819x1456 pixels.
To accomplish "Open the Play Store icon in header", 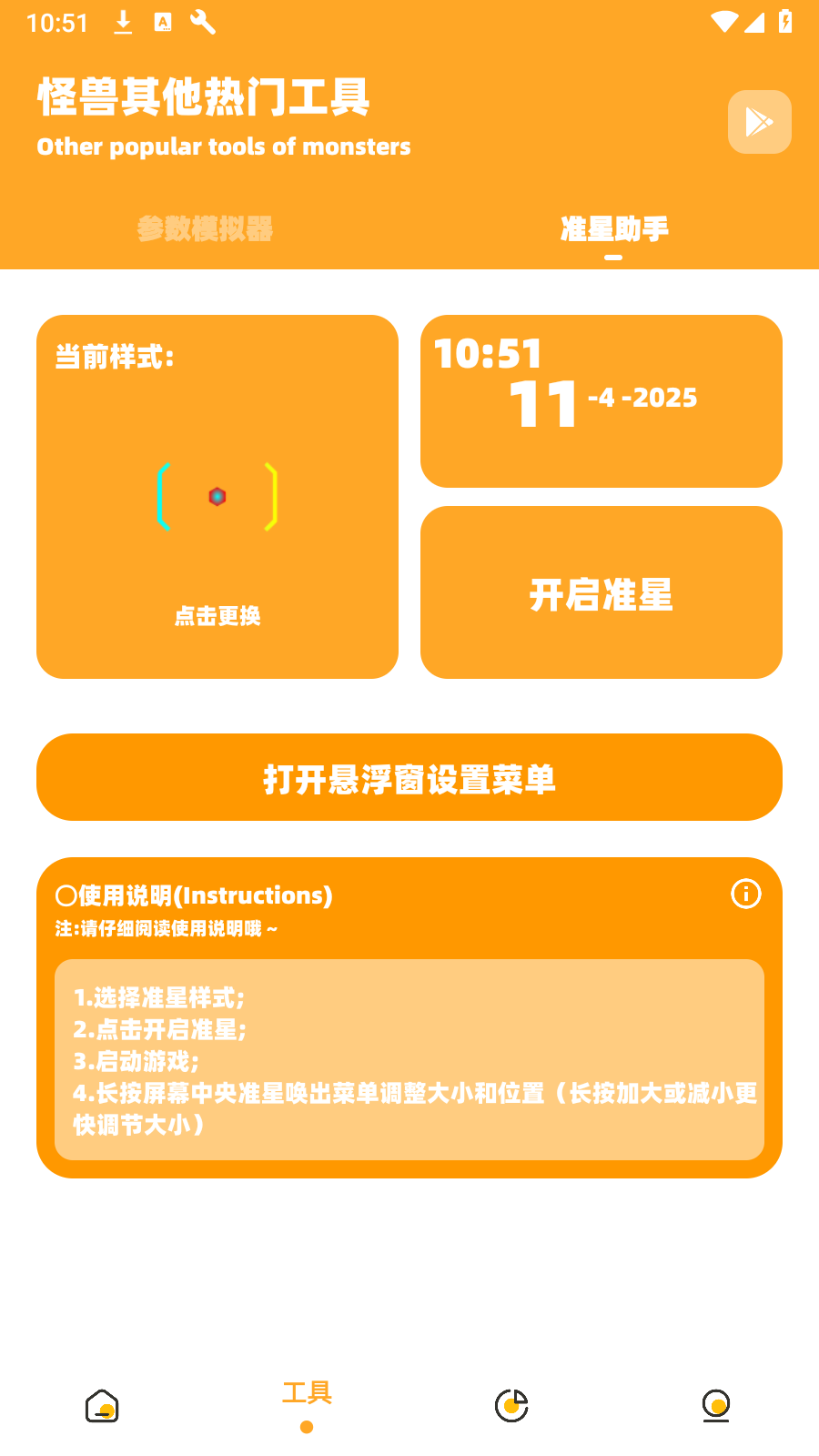I will [x=759, y=122].
